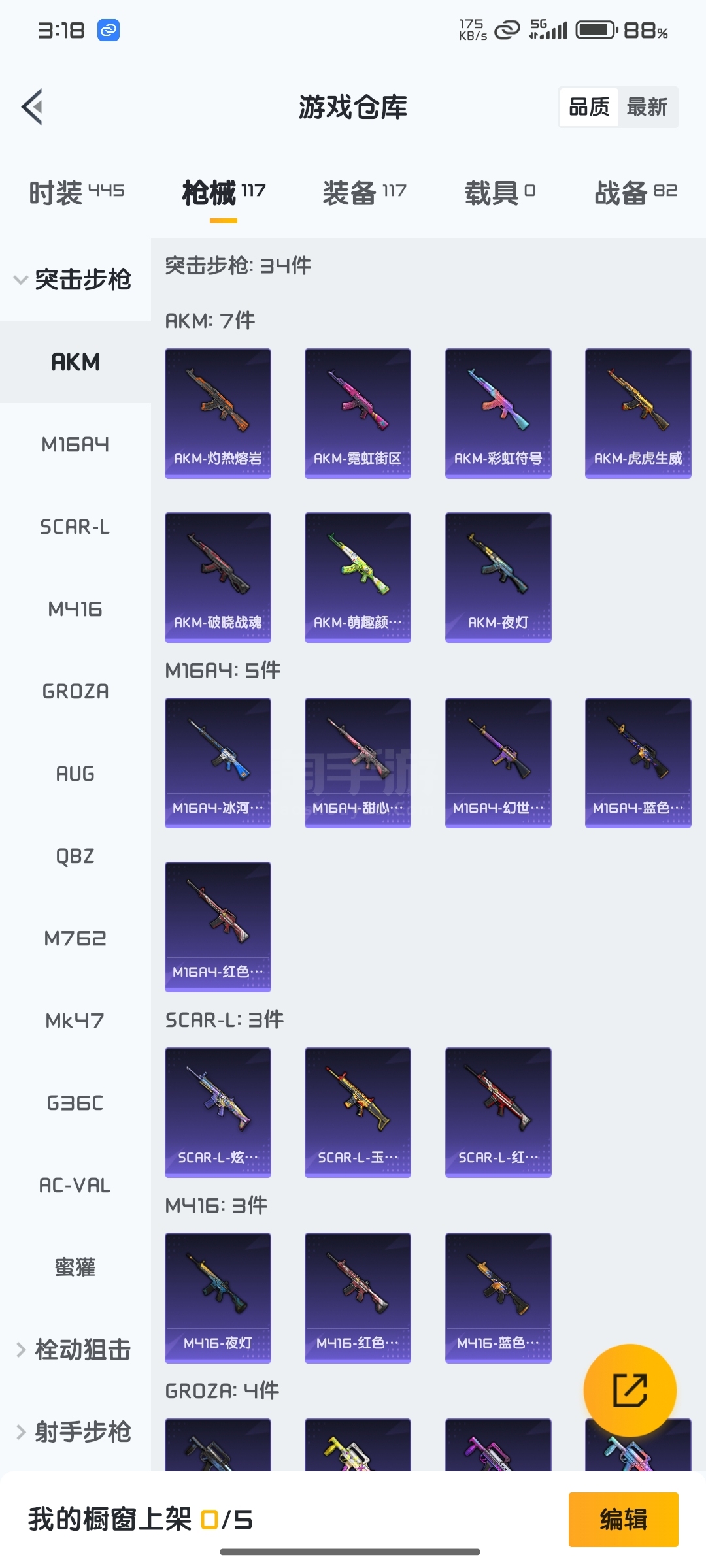Screen dimensions: 706x1568
Task: Open the M416-夜灯 skin
Action: tap(218, 1298)
